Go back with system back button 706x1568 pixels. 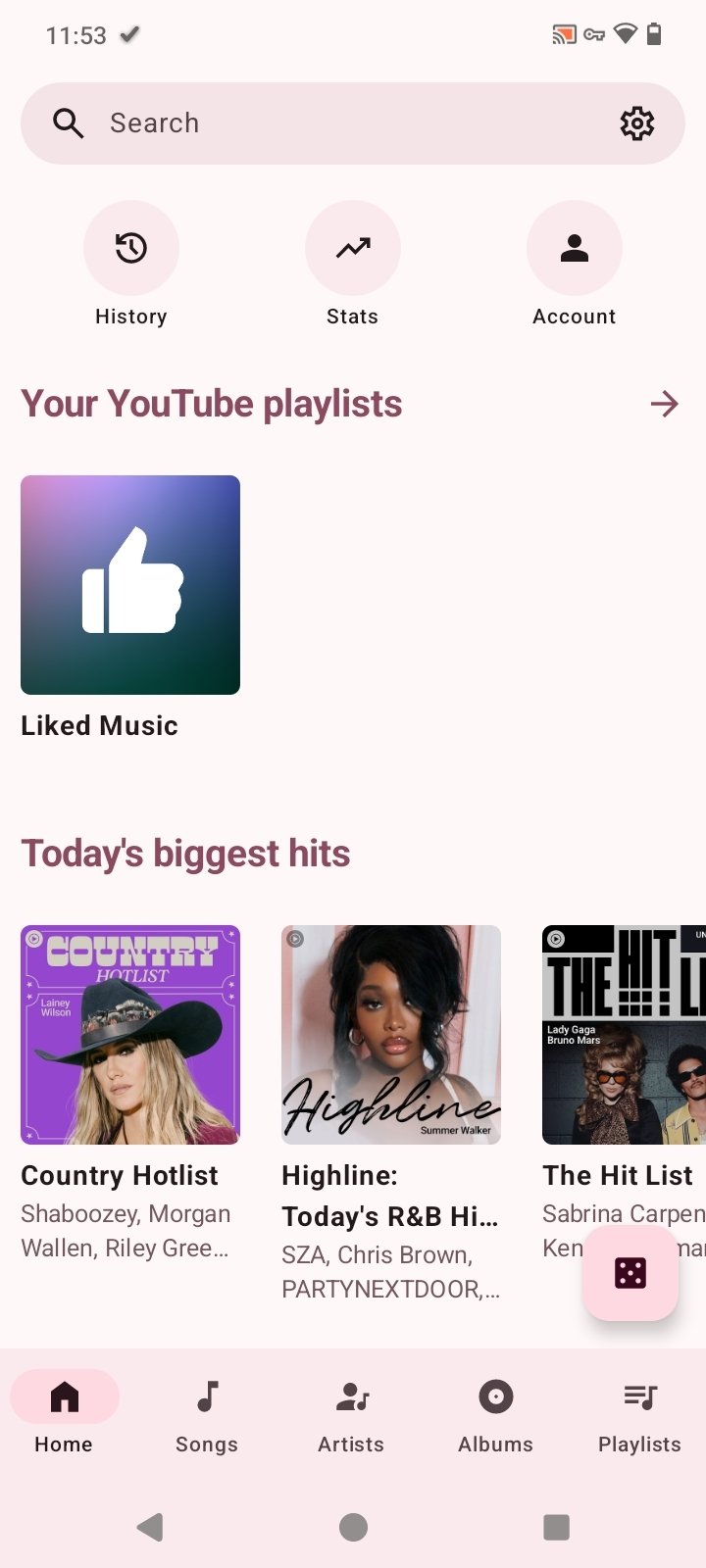click(150, 1527)
